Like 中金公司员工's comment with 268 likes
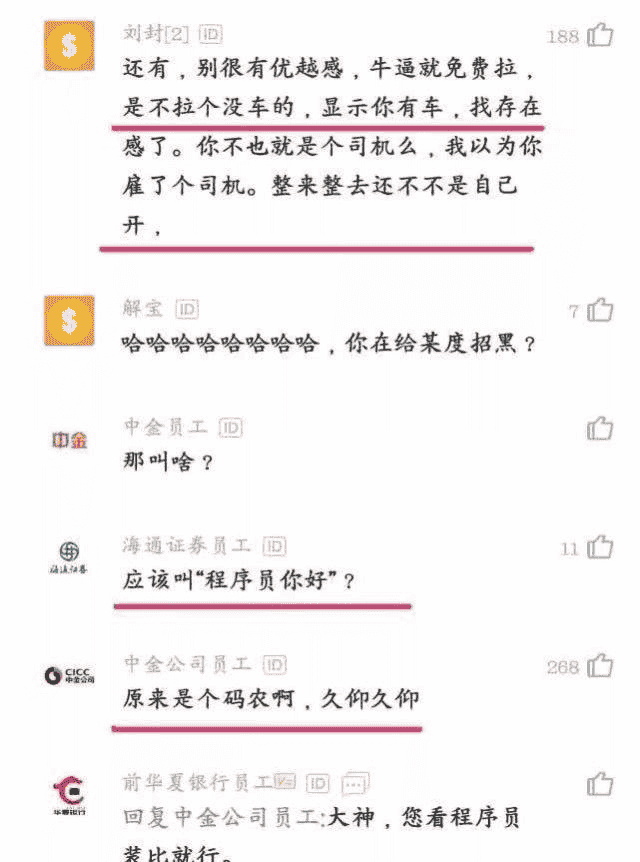The width and height of the screenshot is (640, 862). (600, 665)
